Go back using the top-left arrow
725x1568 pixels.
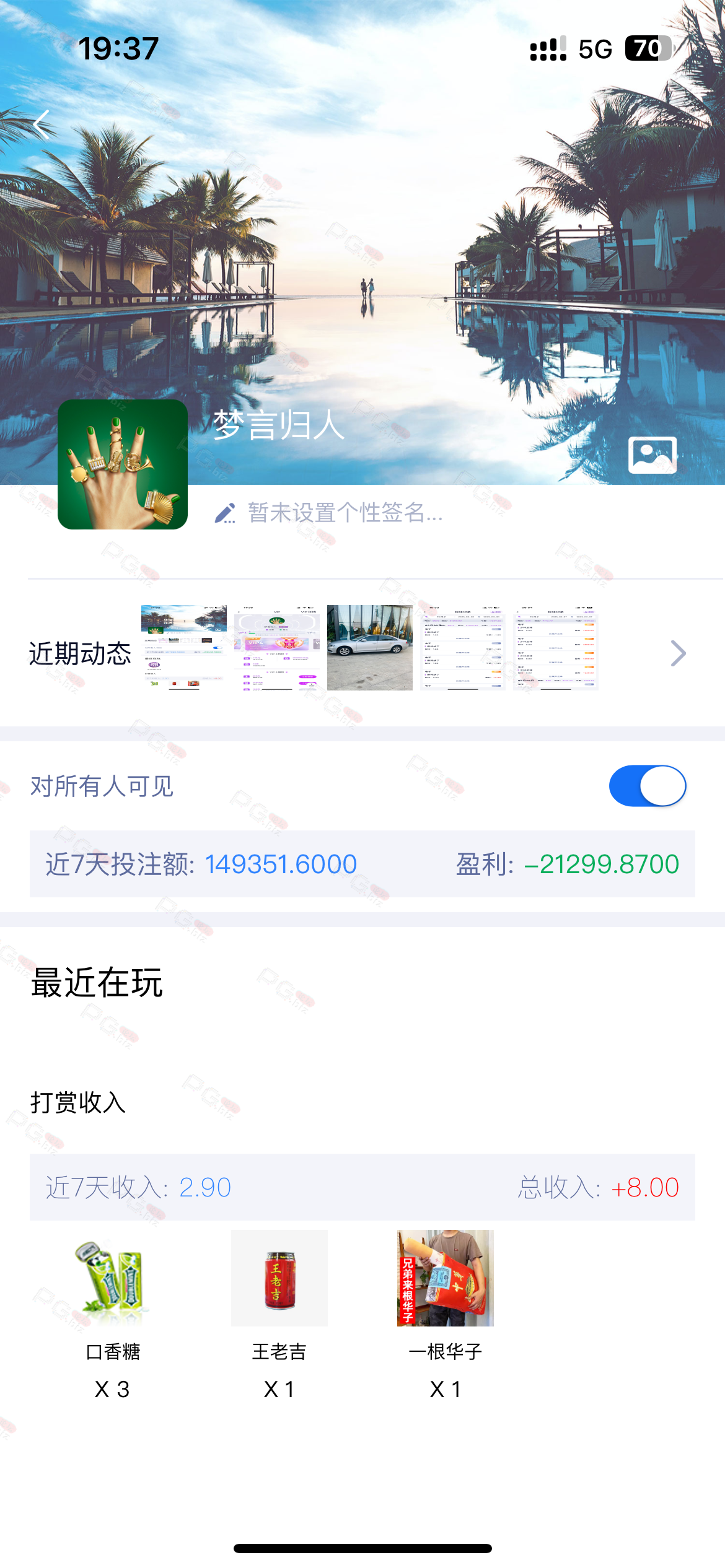[x=42, y=124]
